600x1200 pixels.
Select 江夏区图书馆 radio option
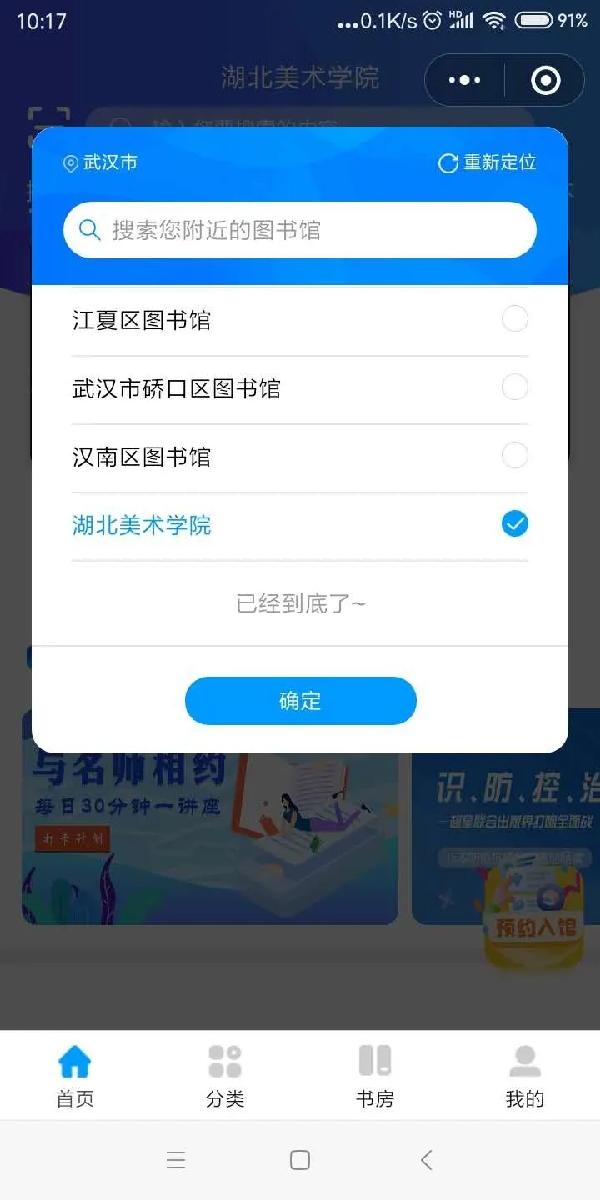pyautogui.click(x=514, y=320)
